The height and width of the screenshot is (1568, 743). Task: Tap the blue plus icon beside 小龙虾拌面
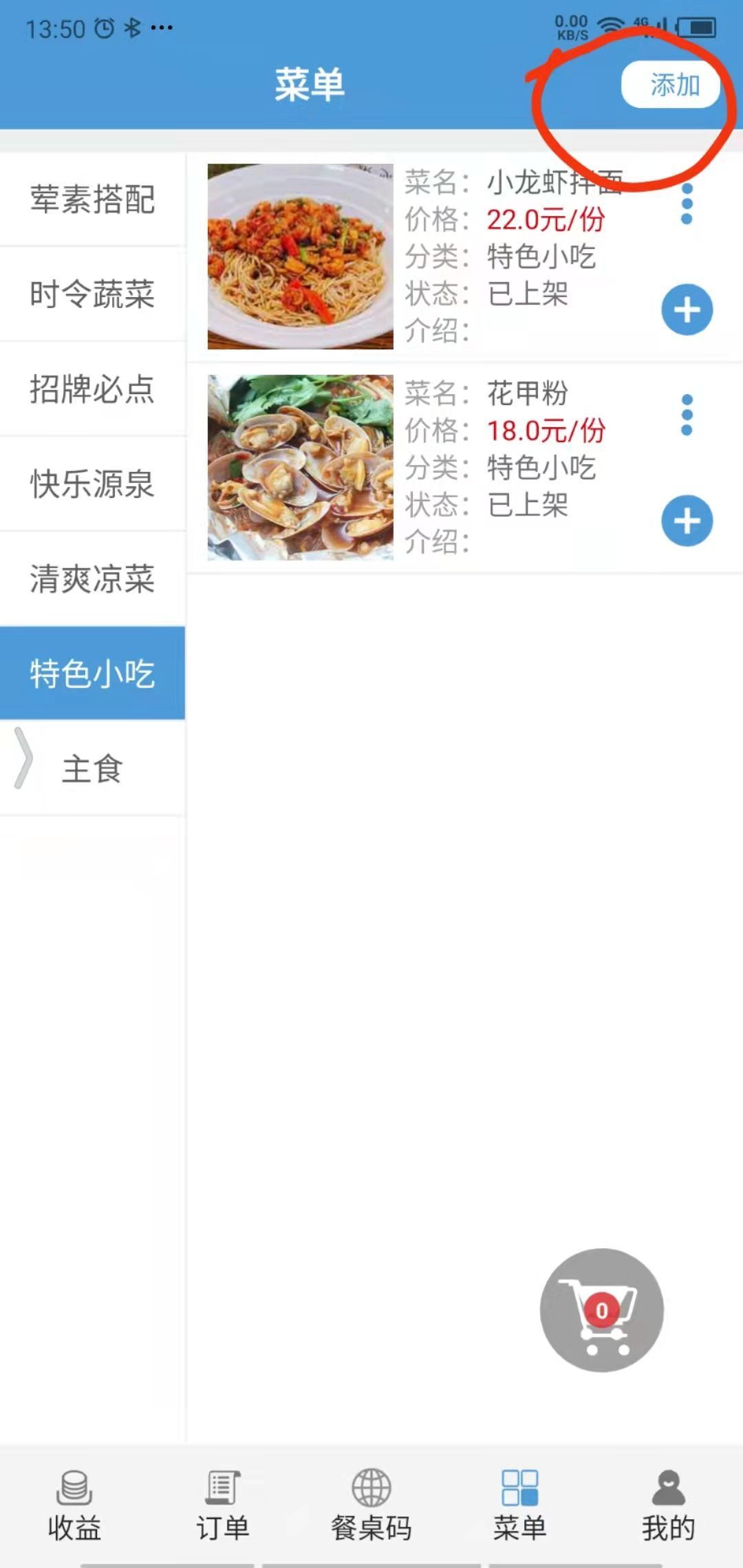(x=686, y=309)
